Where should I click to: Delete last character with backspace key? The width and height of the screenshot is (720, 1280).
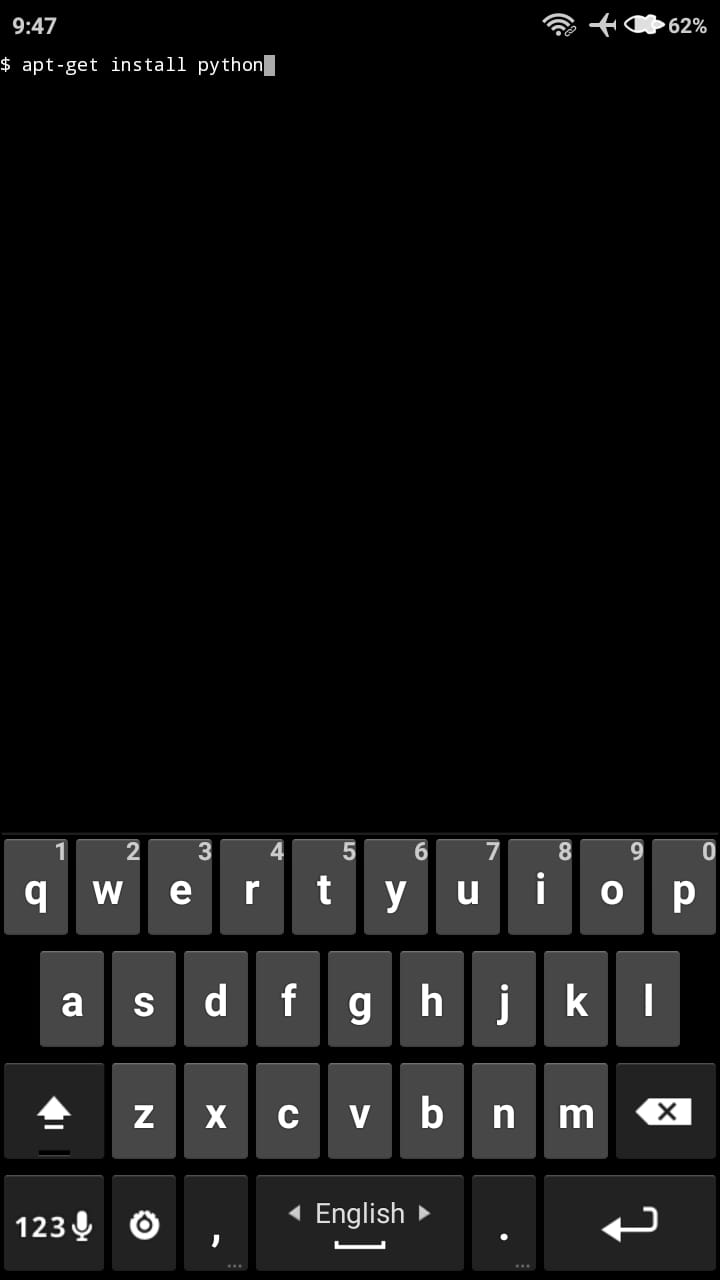[666, 1111]
